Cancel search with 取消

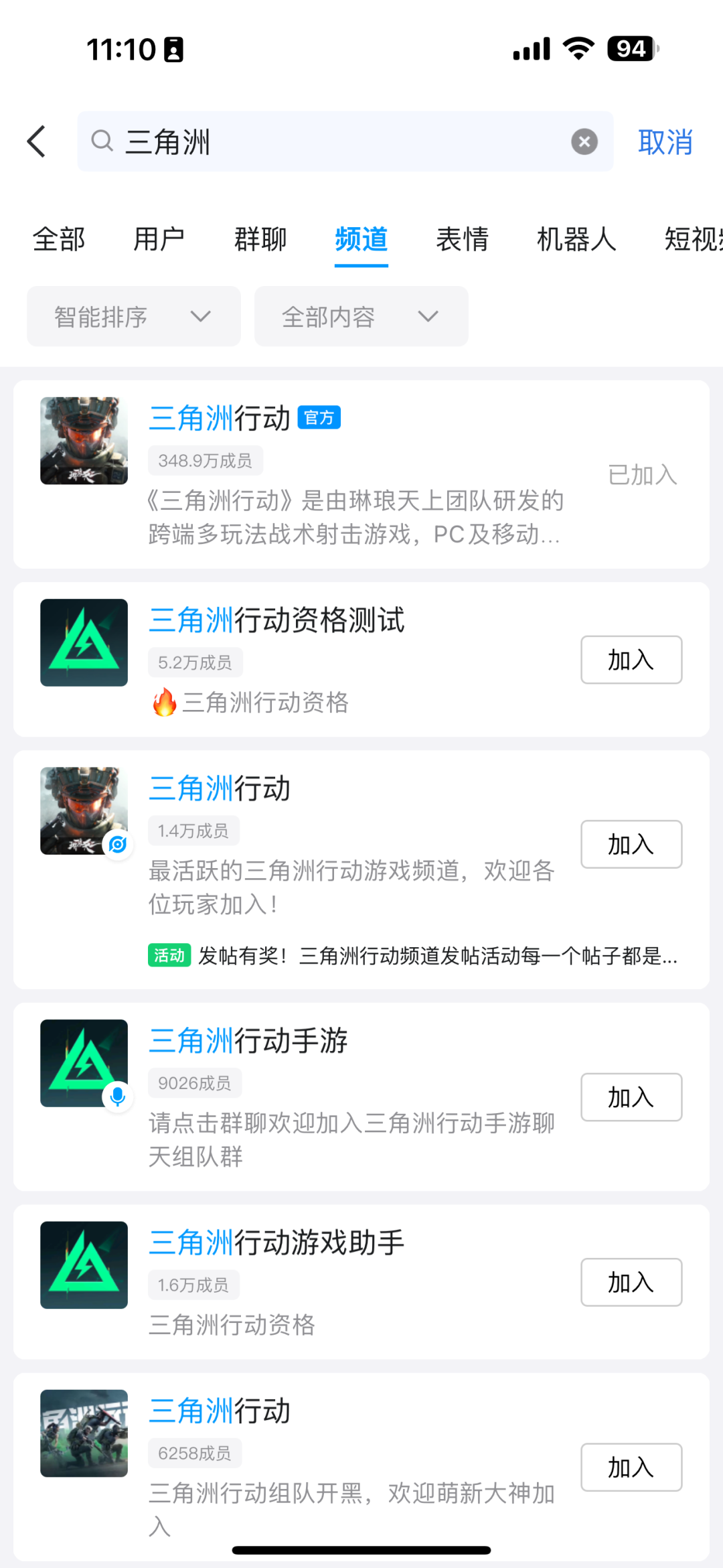(x=665, y=142)
